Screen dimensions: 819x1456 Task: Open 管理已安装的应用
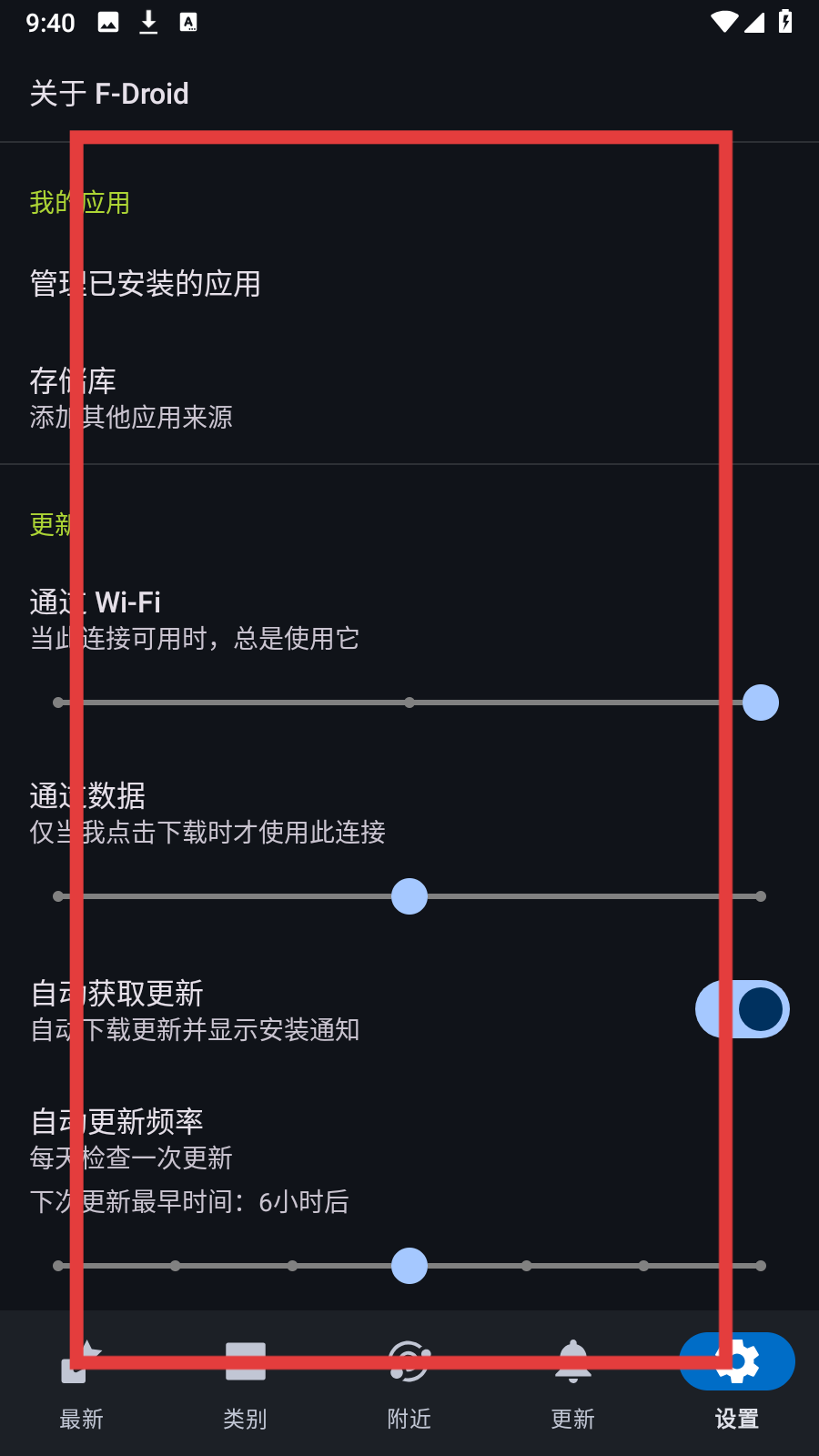coord(146,284)
